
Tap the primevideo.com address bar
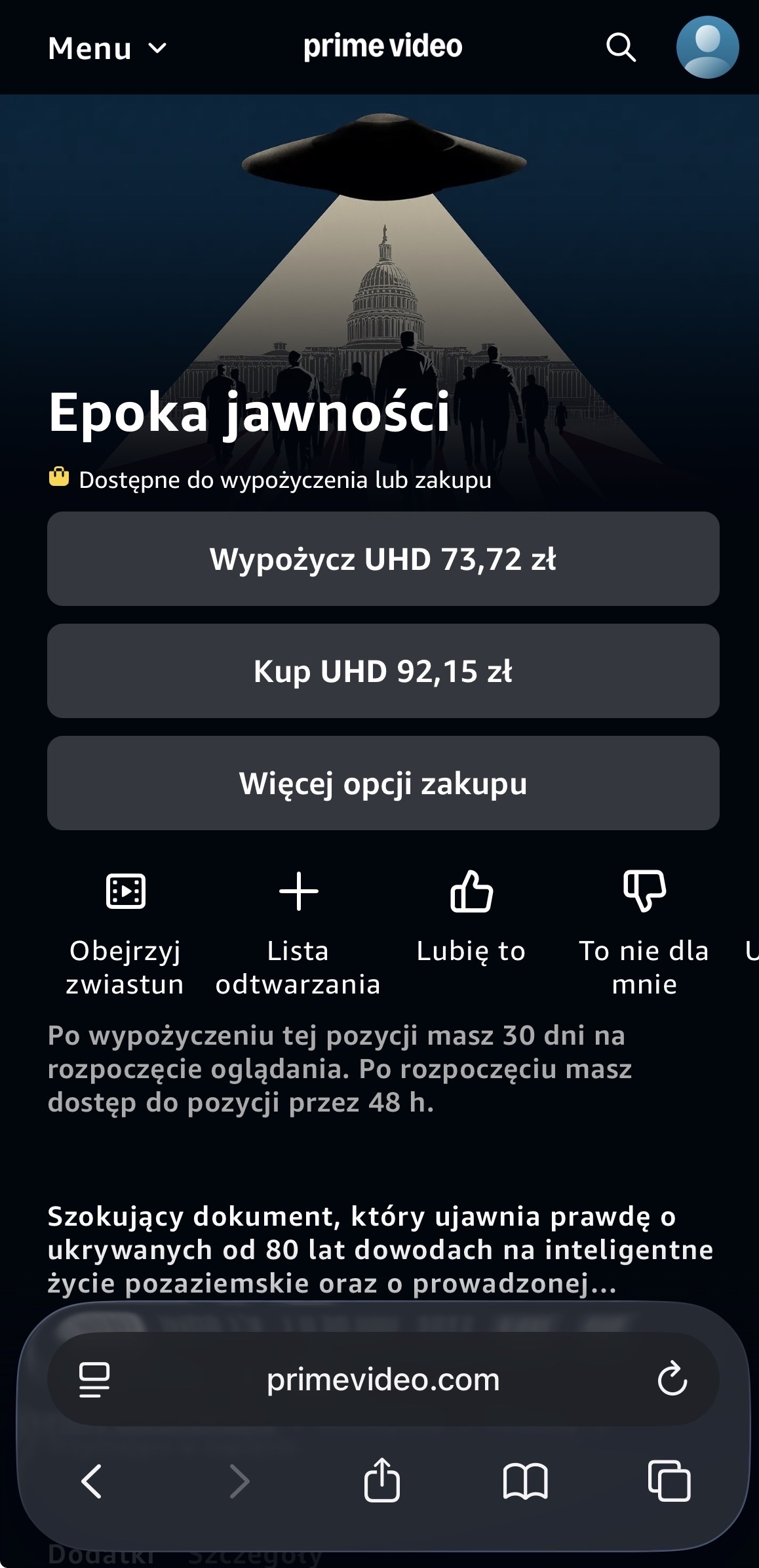383,1379
